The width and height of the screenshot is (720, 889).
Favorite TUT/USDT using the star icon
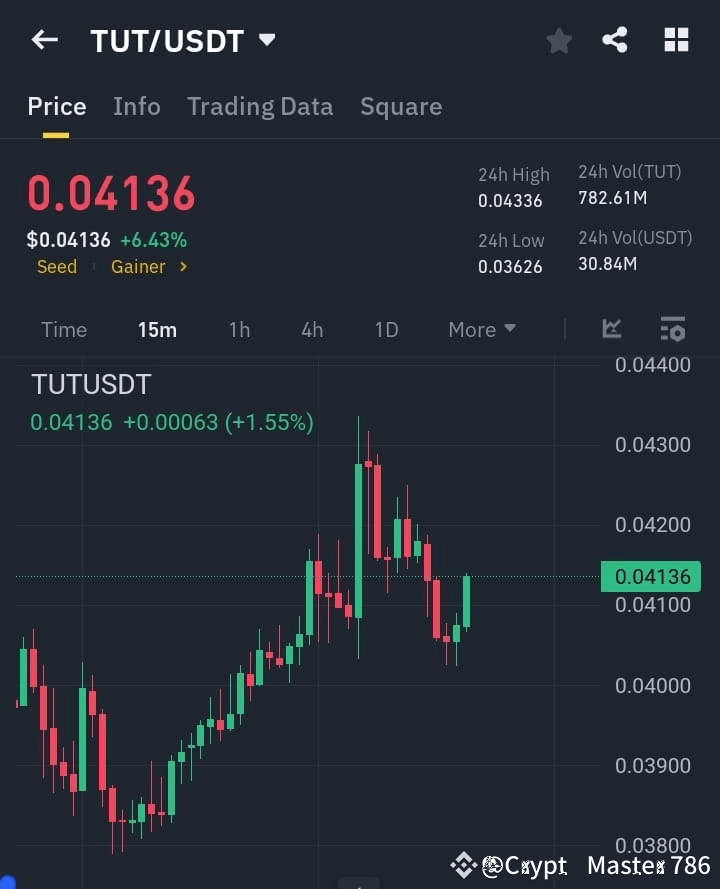[558, 40]
